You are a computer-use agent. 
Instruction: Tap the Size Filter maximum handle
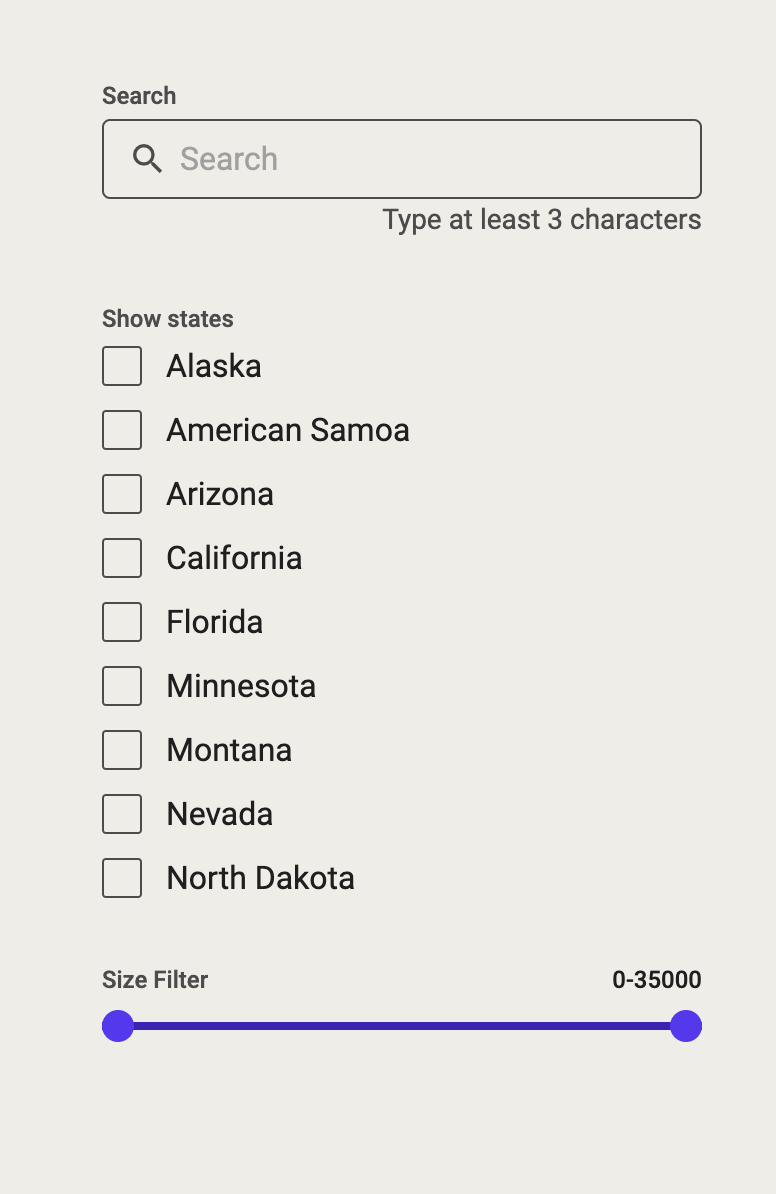tap(685, 1026)
